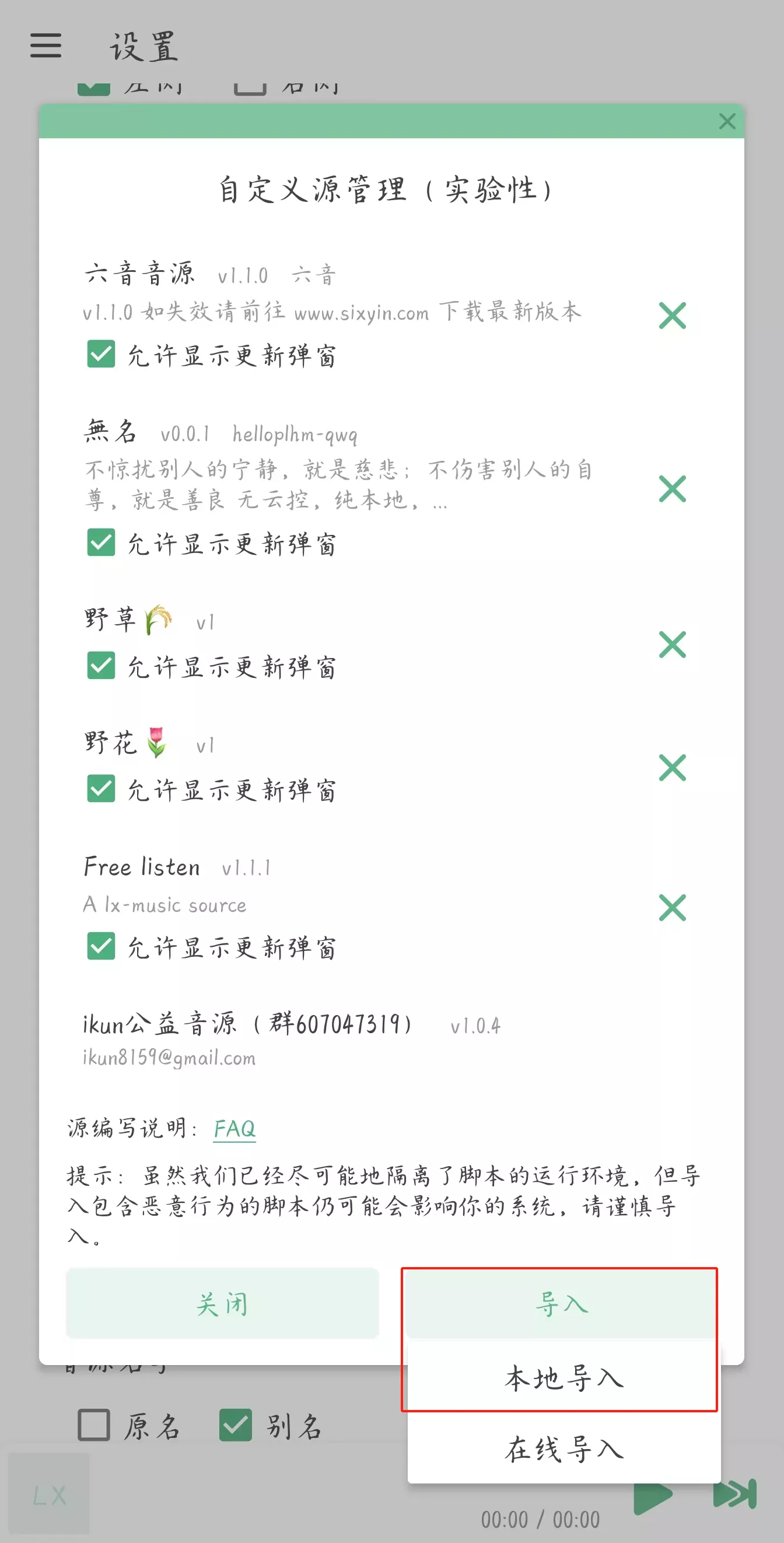Toggle update popup checkbox for 野草
Viewport: 784px width, 1543px height.
pyautogui.click(x=101, y=666)
